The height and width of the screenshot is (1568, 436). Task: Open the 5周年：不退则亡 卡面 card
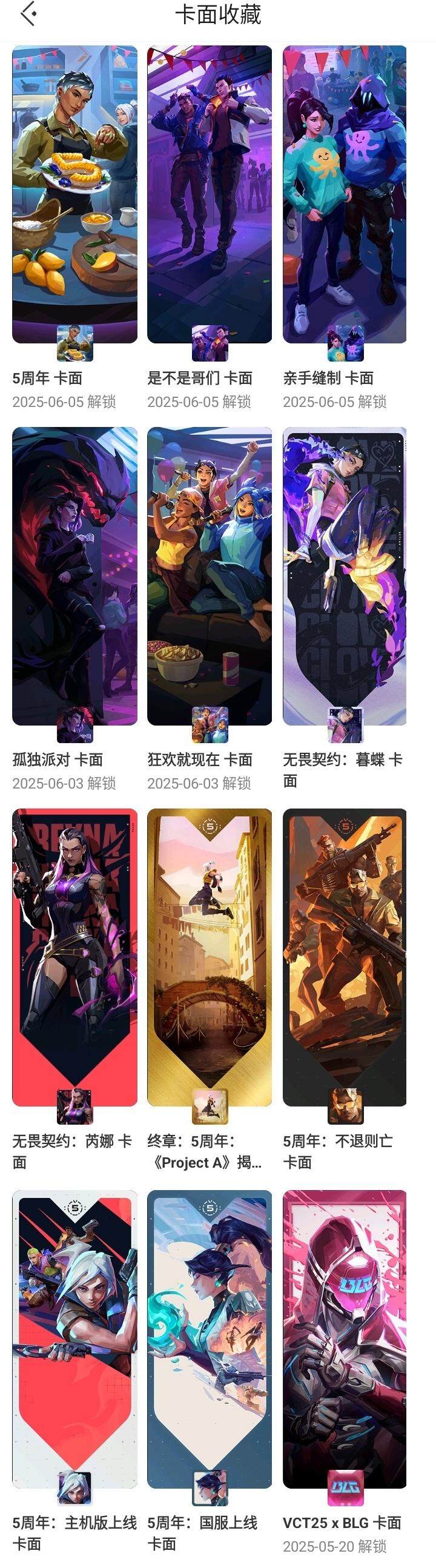click(345, 957)
